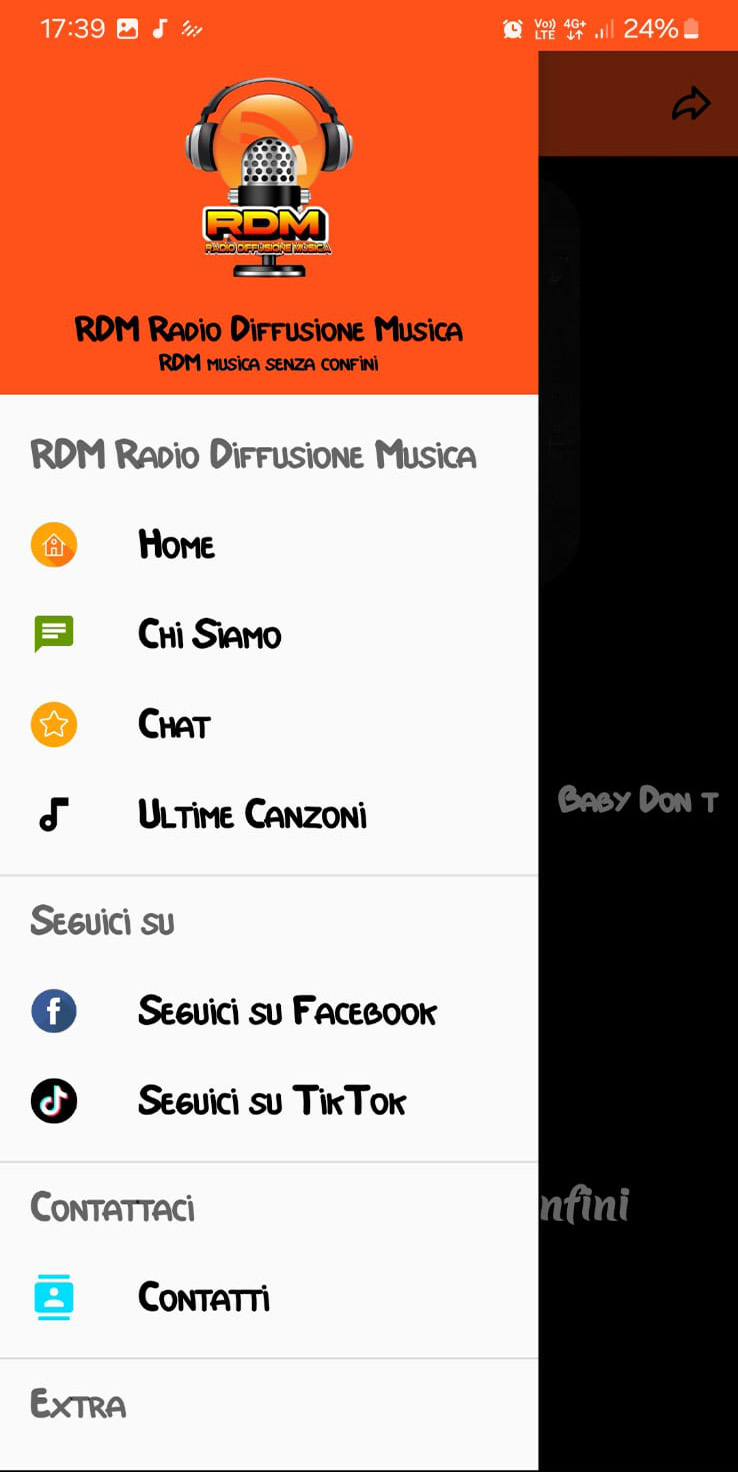Image resolution: width=738 pixels, height=1472 pixels.
Task: Open the Contatti page
Action: pos(204,1297)
